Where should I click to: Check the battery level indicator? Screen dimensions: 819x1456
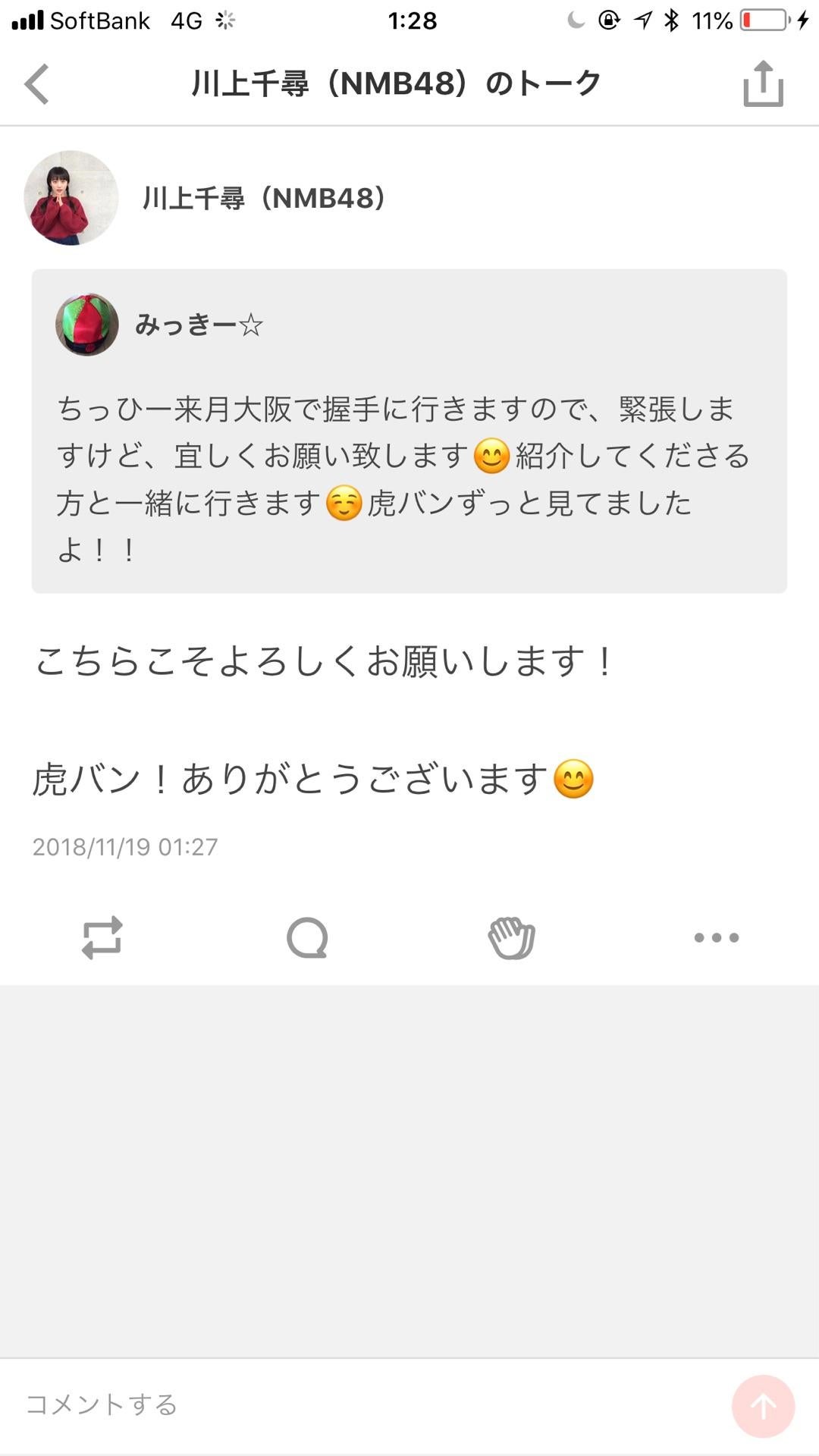pyautogui.click(x=764, y=20)
